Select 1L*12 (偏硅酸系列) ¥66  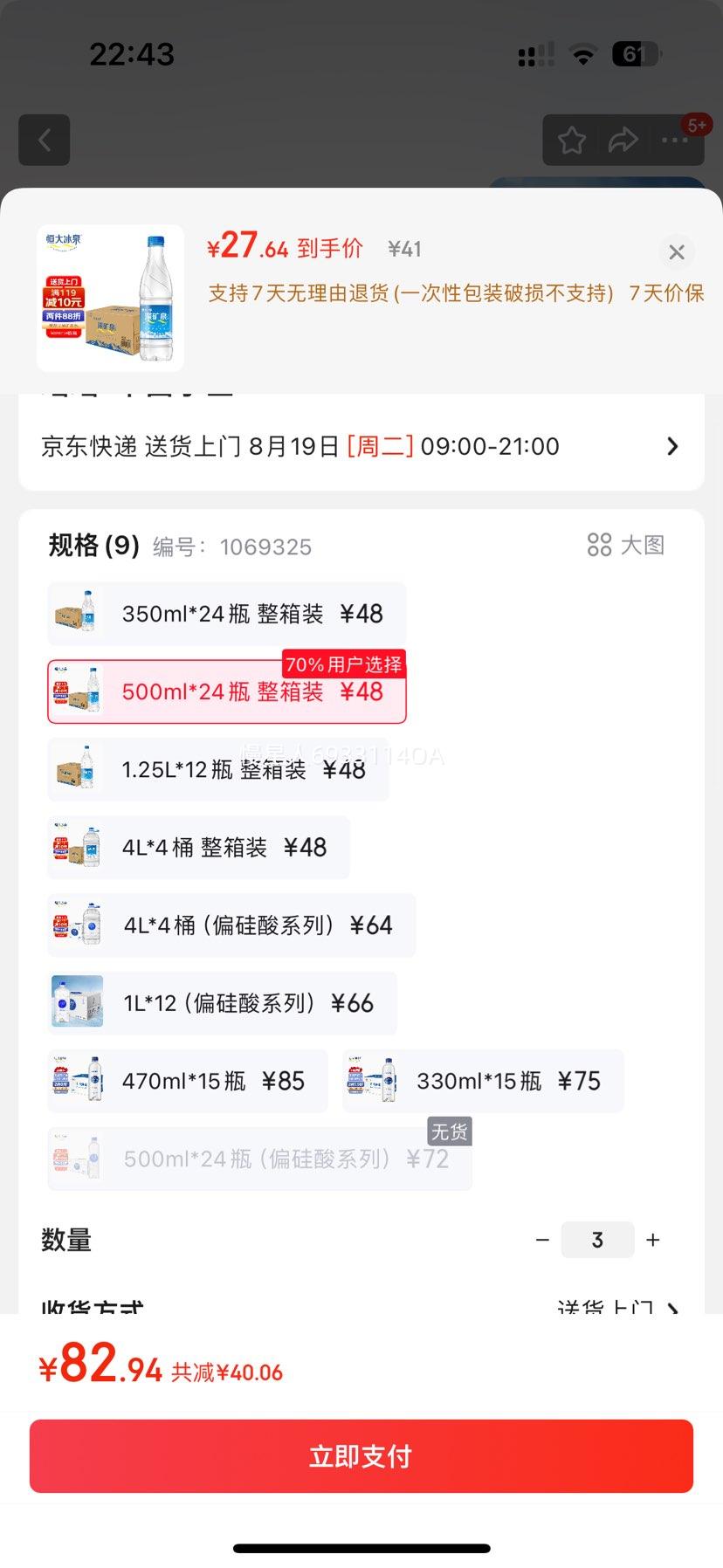point(222,1003)
